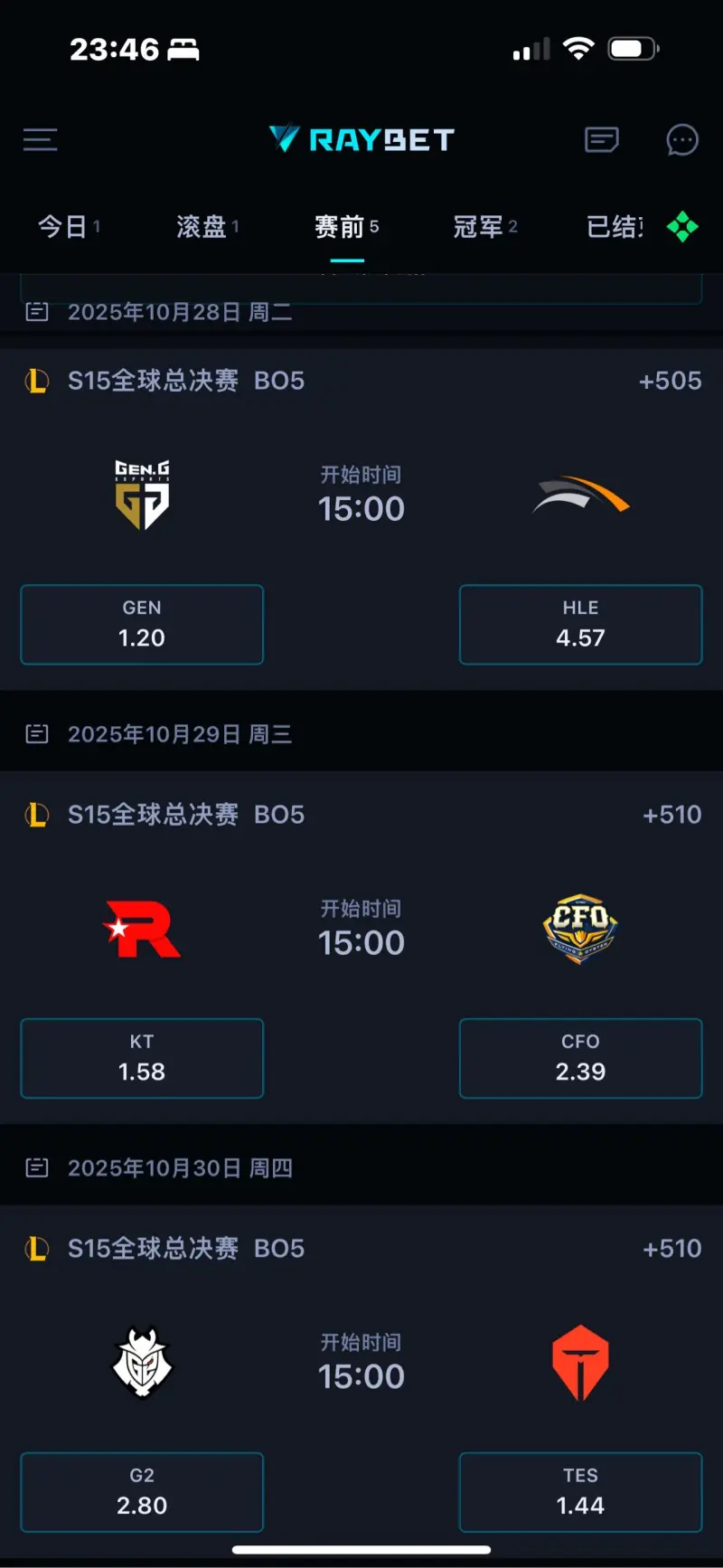Open the customer chat icon

click(x=681, y=140)
